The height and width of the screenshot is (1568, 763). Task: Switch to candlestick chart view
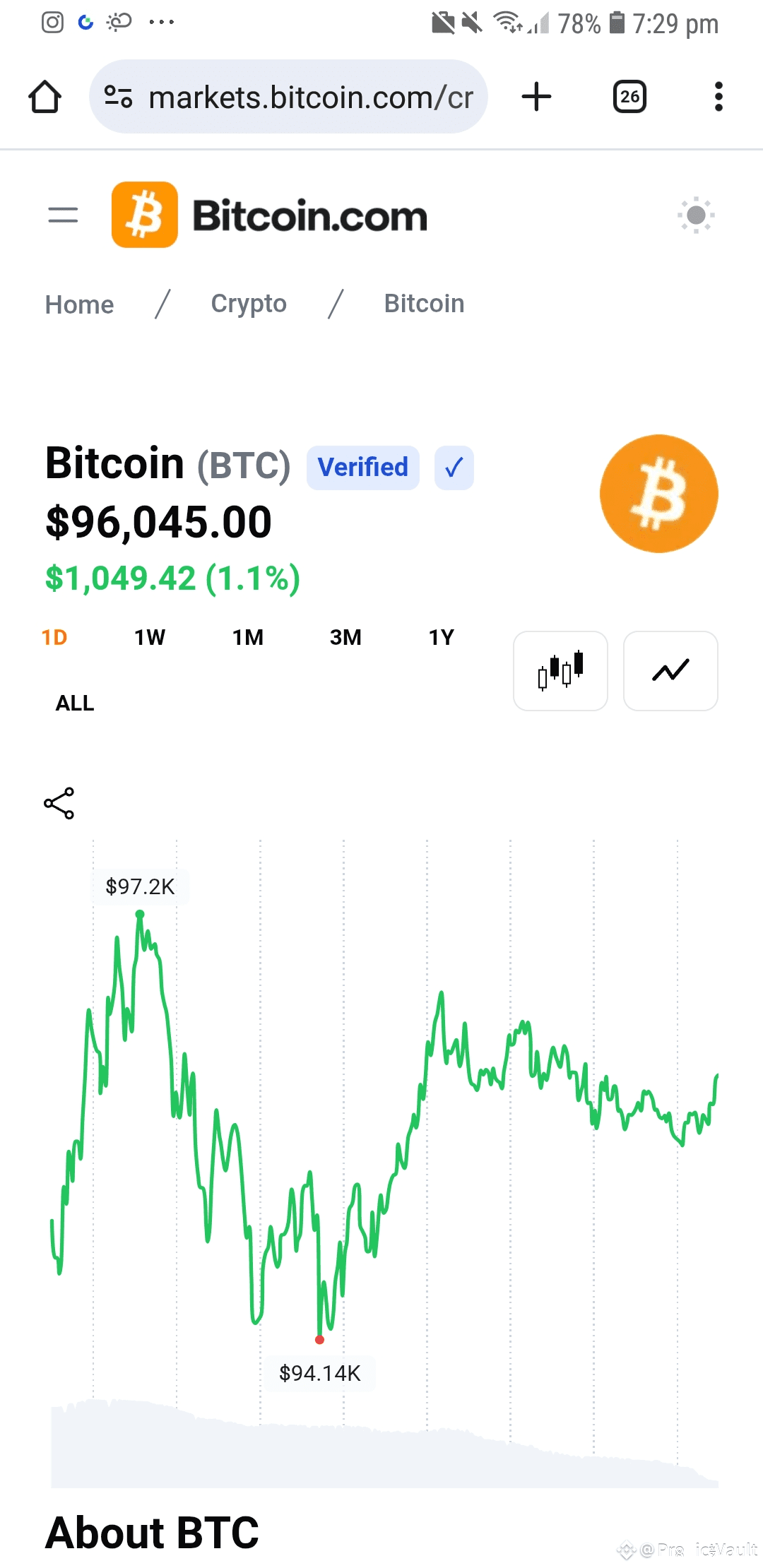560,671
